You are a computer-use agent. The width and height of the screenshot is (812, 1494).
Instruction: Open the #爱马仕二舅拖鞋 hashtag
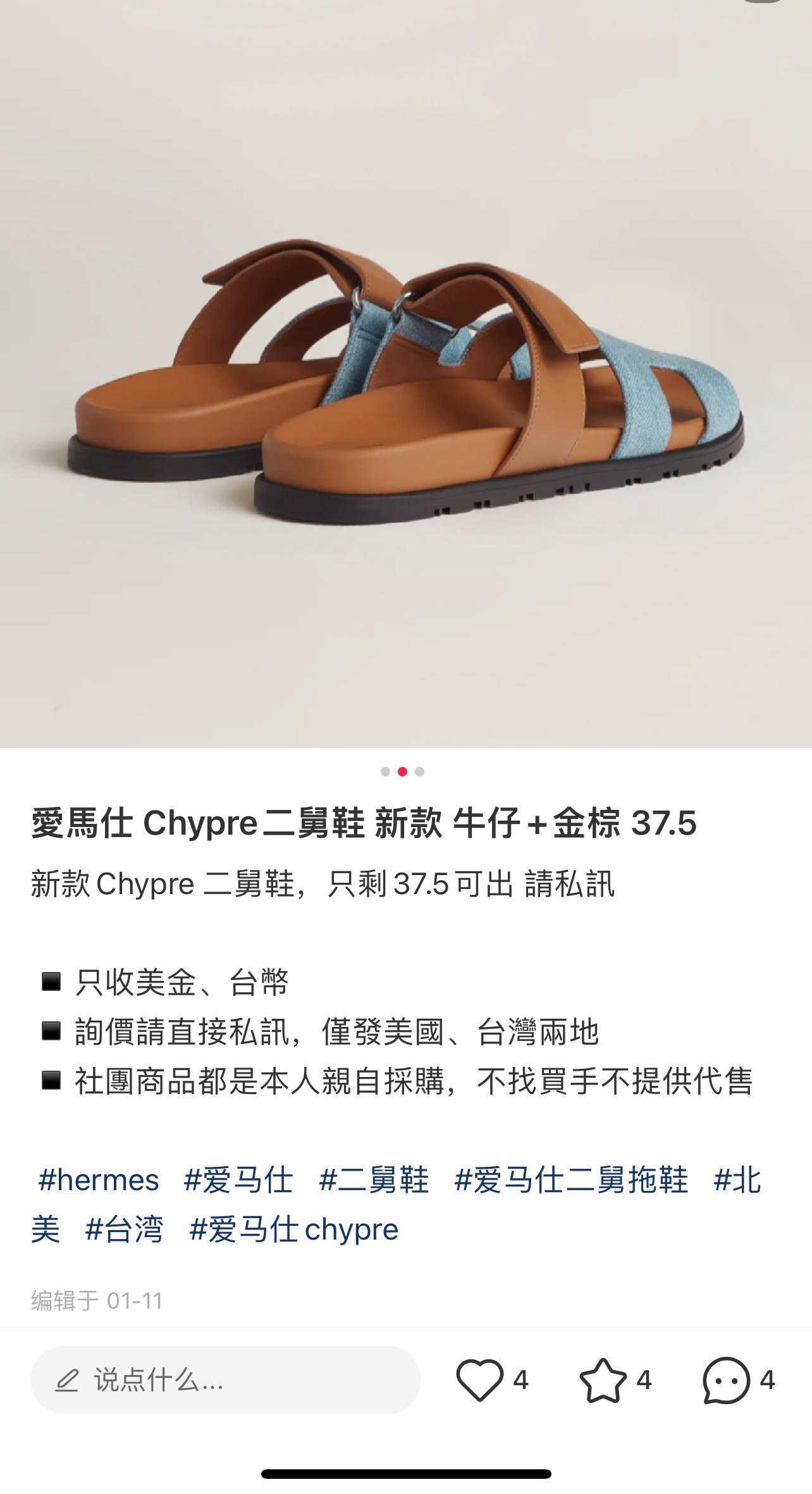[571, 1181]
